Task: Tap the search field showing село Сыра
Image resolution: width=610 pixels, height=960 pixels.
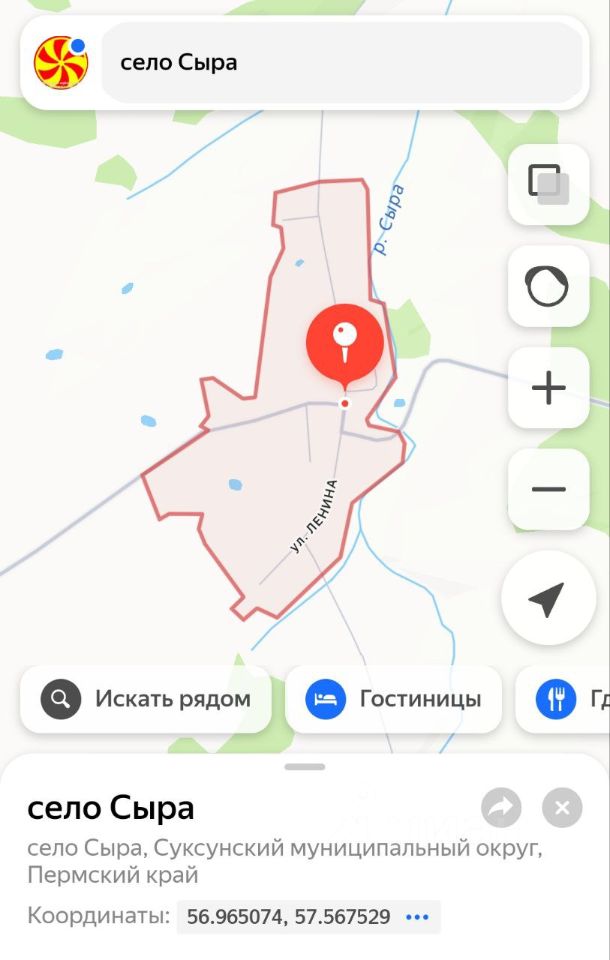Action: [x=342, y=63]
